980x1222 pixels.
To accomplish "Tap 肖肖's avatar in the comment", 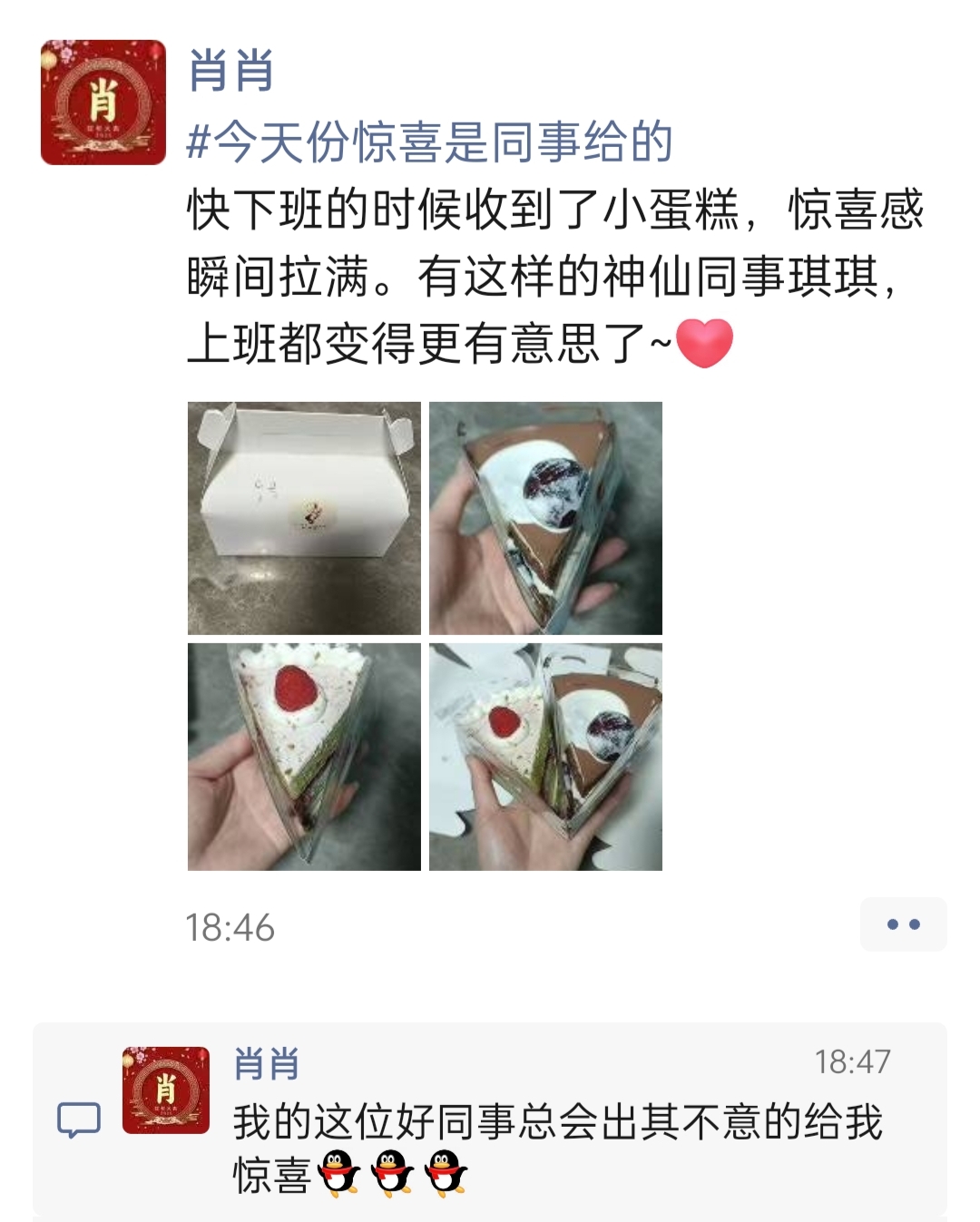I will [x=166, y=1090].
